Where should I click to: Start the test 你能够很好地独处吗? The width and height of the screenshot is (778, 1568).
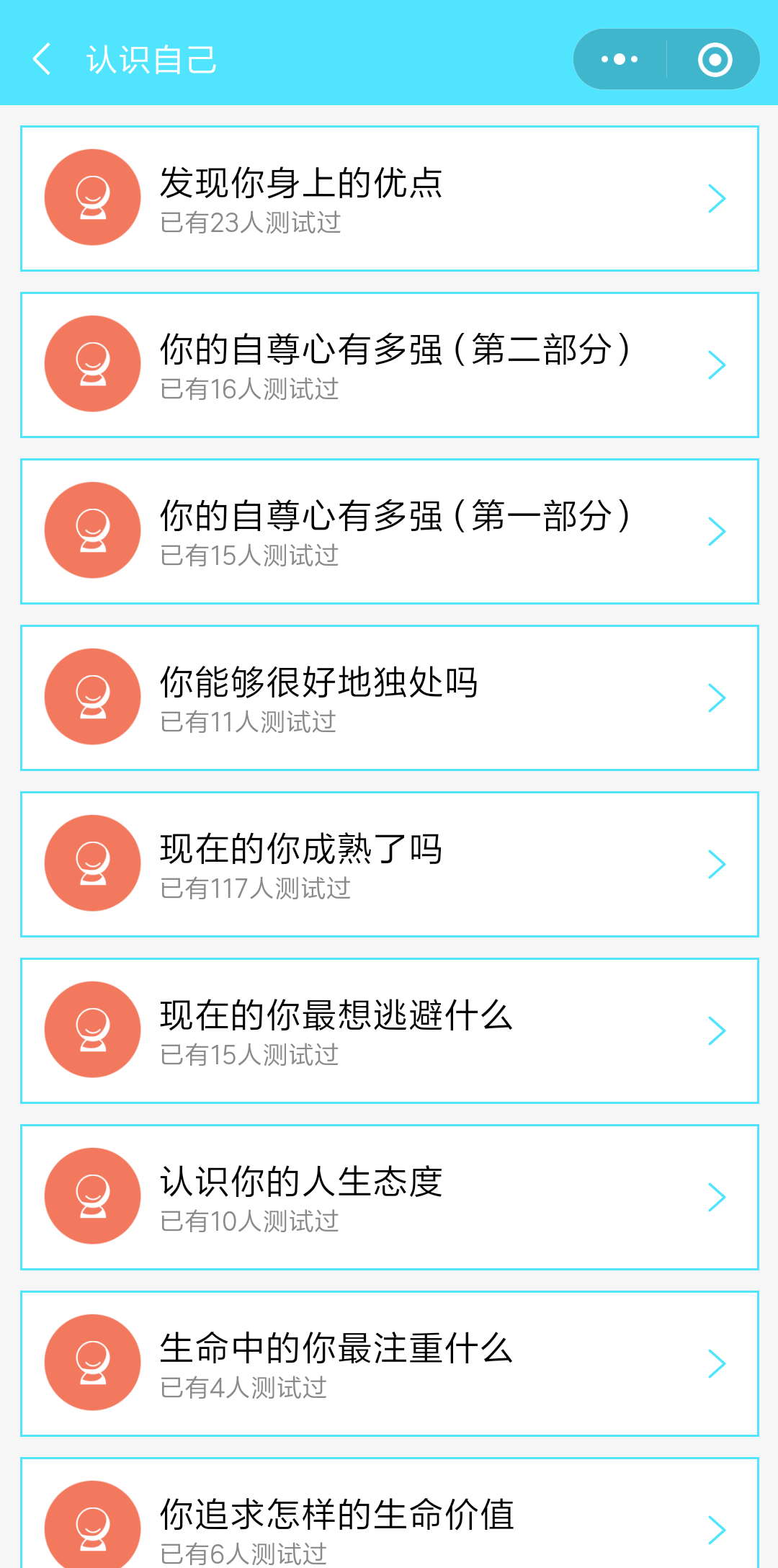(x=390, y=698)
